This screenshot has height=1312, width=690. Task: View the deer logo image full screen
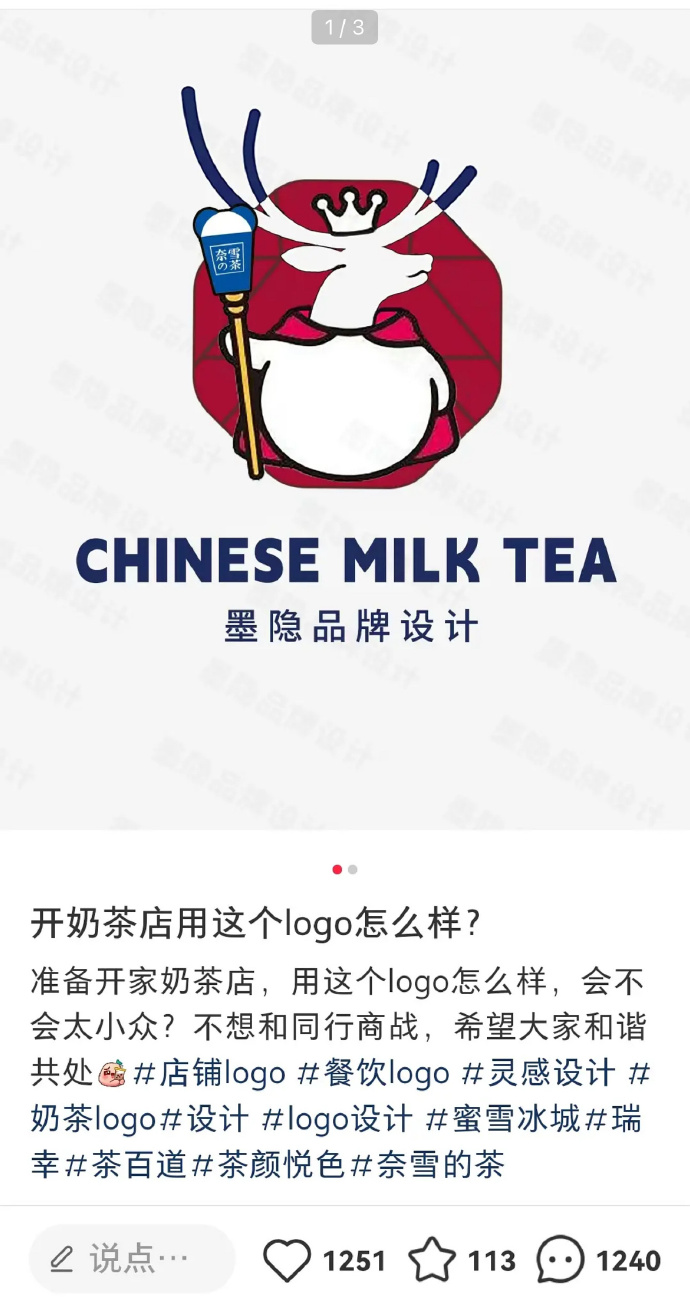point(345,420)
